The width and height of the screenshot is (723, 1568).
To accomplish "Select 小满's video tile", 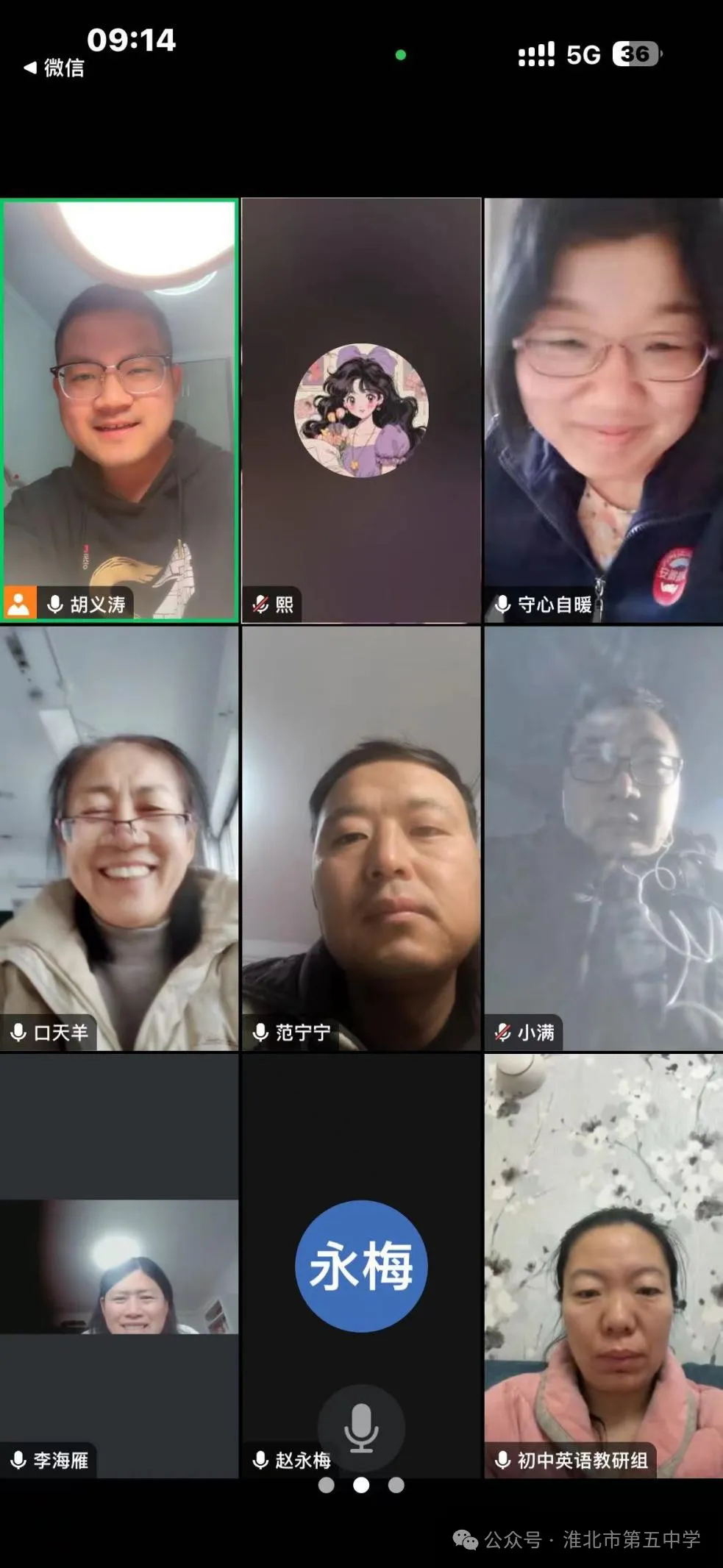I will click(603, 838).
